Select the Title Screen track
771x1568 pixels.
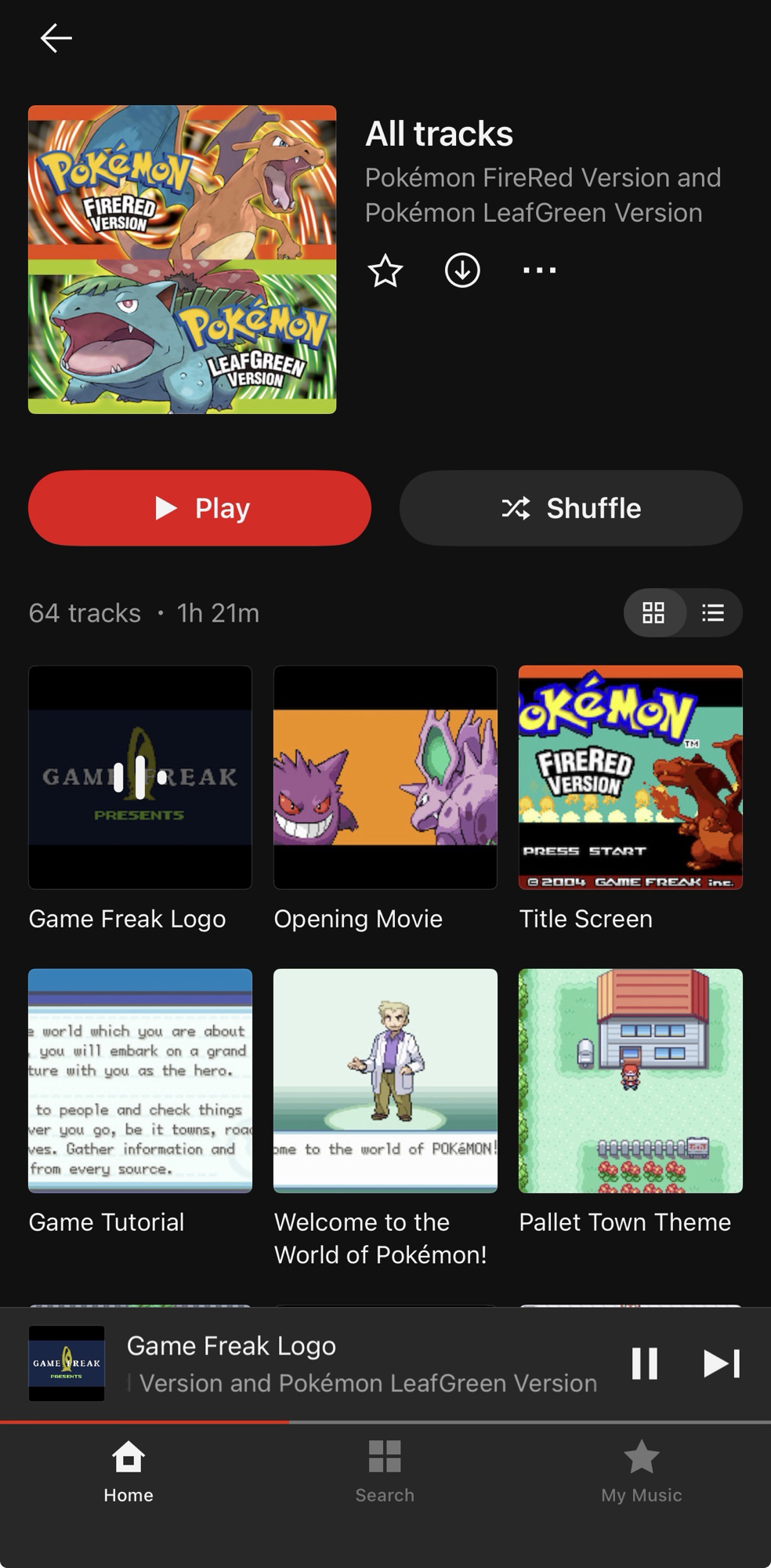pyautogui.click(x=630, y=778)
